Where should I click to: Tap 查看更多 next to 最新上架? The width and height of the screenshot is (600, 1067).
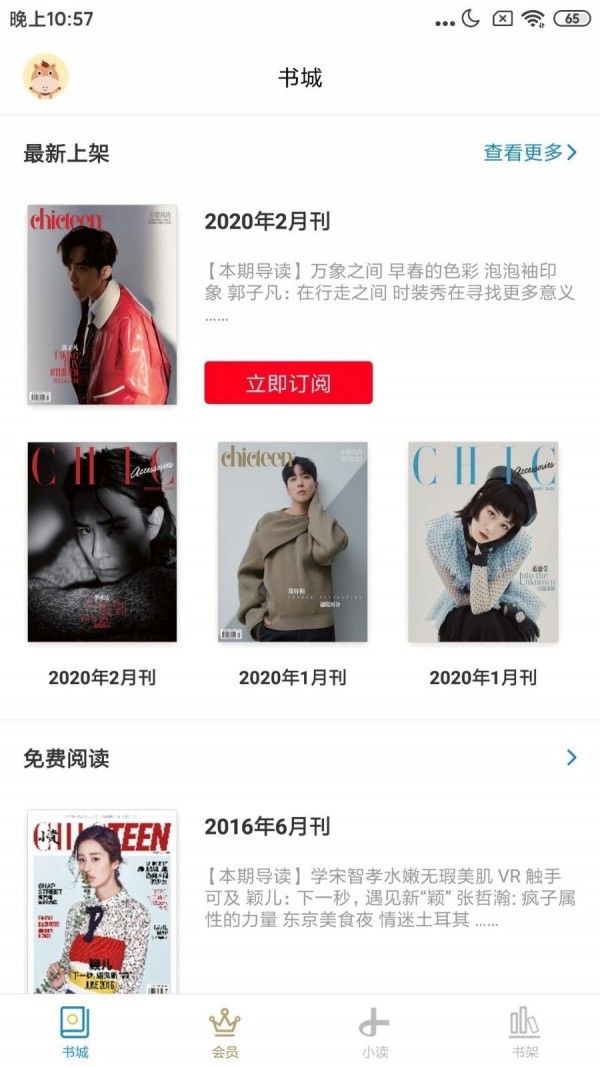[x=530, y=153]
